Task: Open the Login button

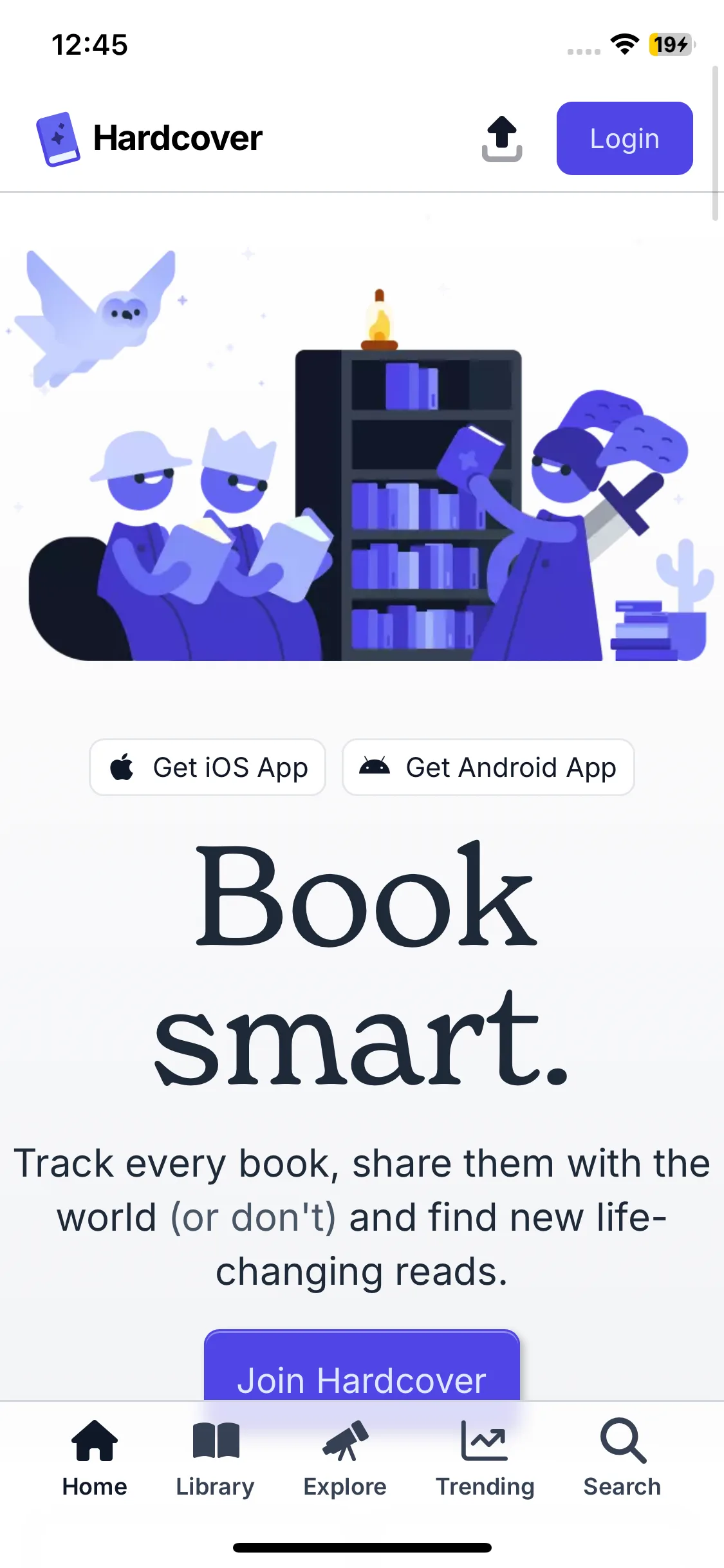Action: tap(624, 138)
